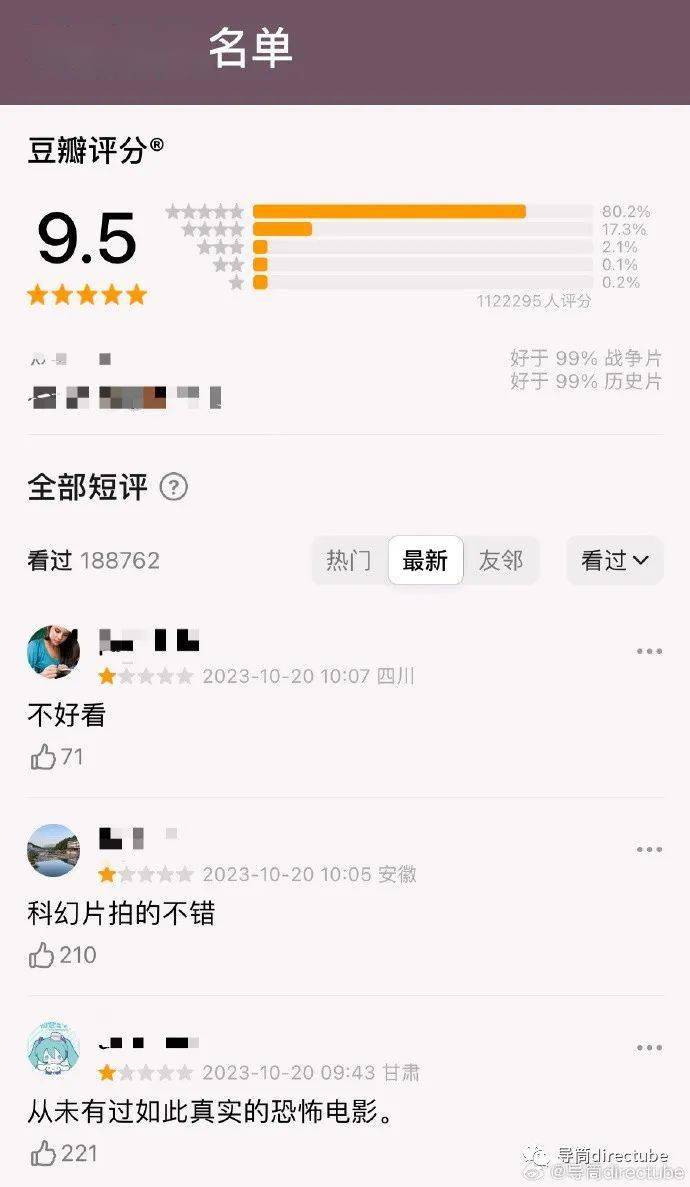Expand the 看过 filter dropdown
The image size is (690, 1187).
[615, 561]
